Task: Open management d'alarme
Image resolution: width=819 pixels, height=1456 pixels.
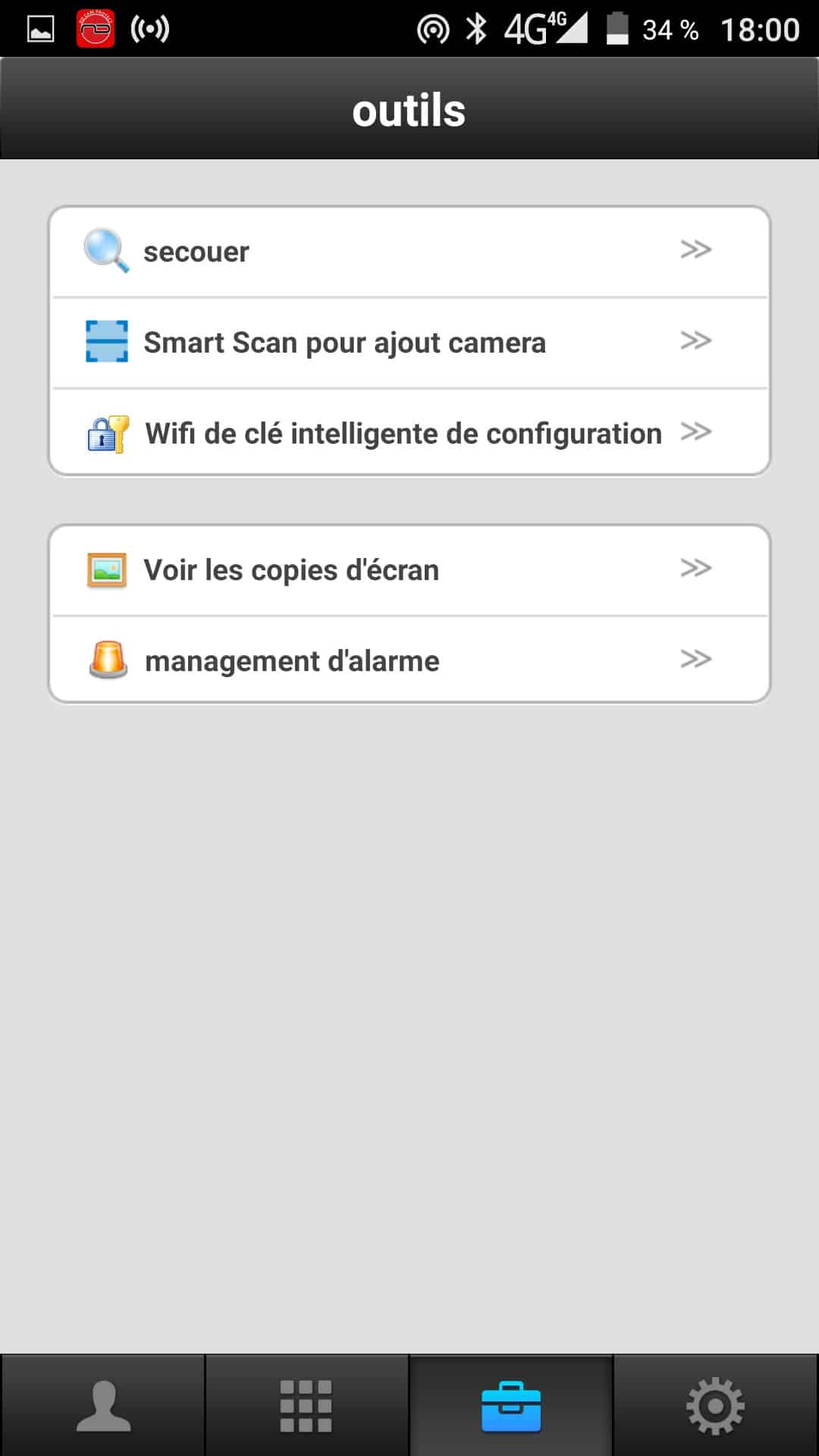Action: click(409, 660)
